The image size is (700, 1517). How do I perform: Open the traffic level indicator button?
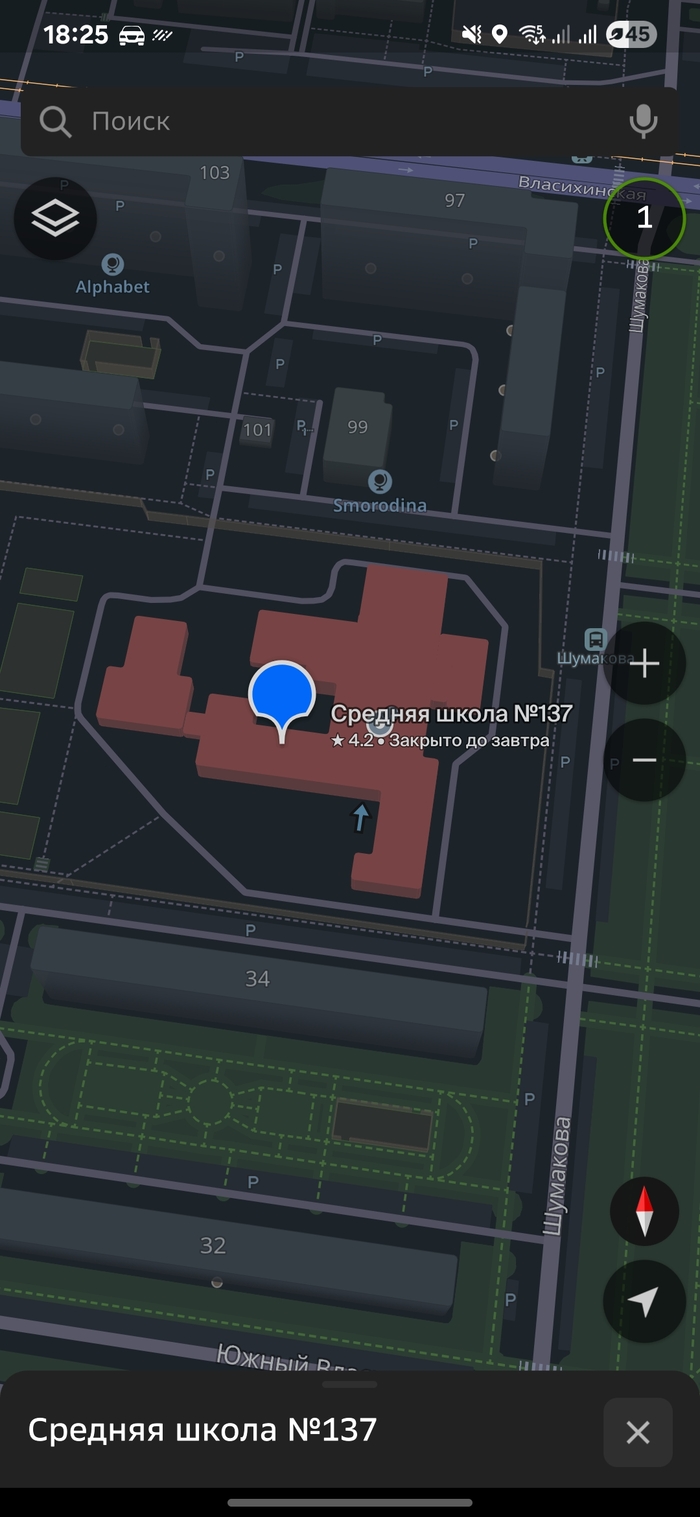644,218
